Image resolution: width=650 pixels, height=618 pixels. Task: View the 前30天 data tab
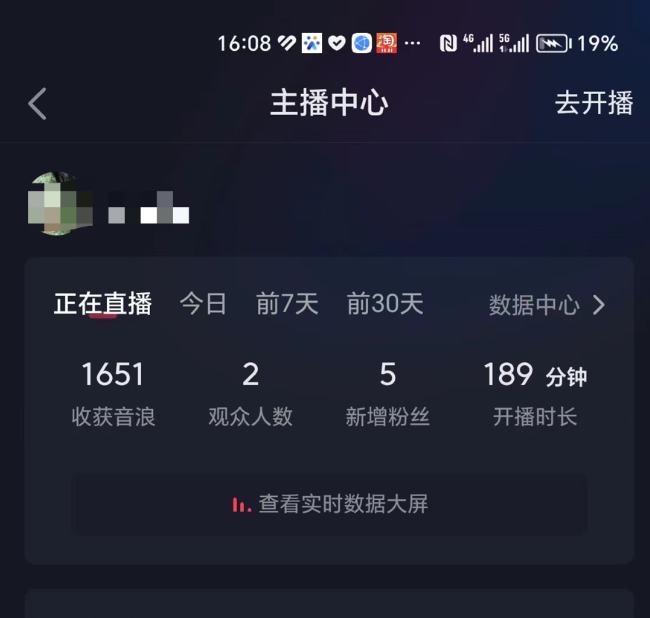click(x=385, y=304)
